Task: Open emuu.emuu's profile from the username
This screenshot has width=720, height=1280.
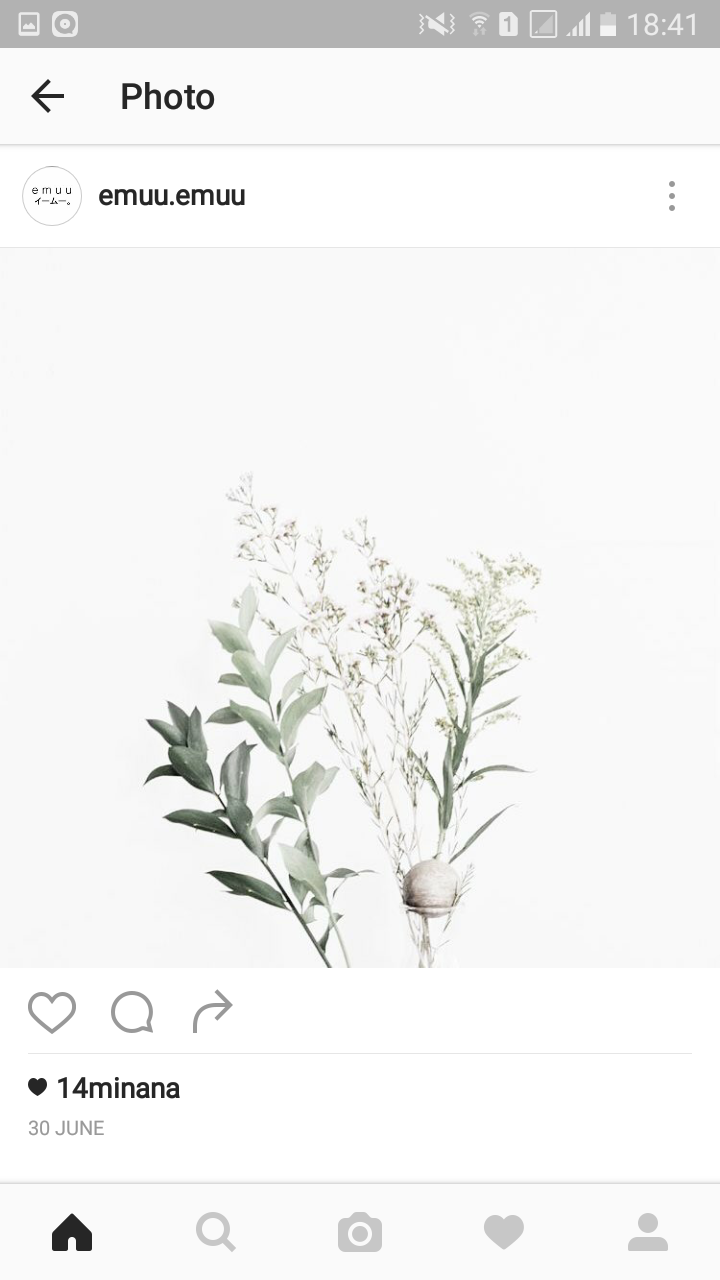Action: coord(171,196)
